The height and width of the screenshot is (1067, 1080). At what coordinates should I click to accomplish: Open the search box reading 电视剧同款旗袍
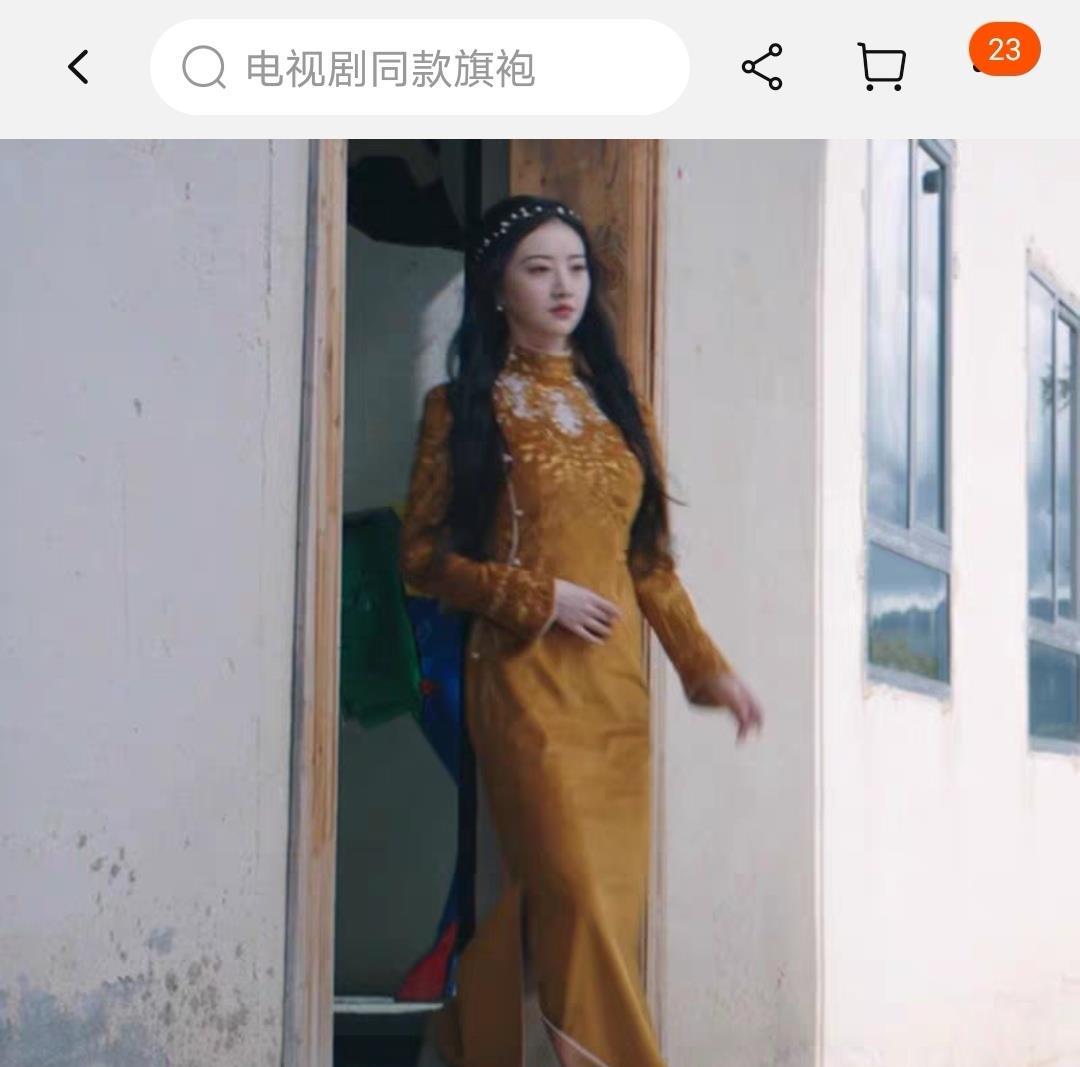click(420, 68)
